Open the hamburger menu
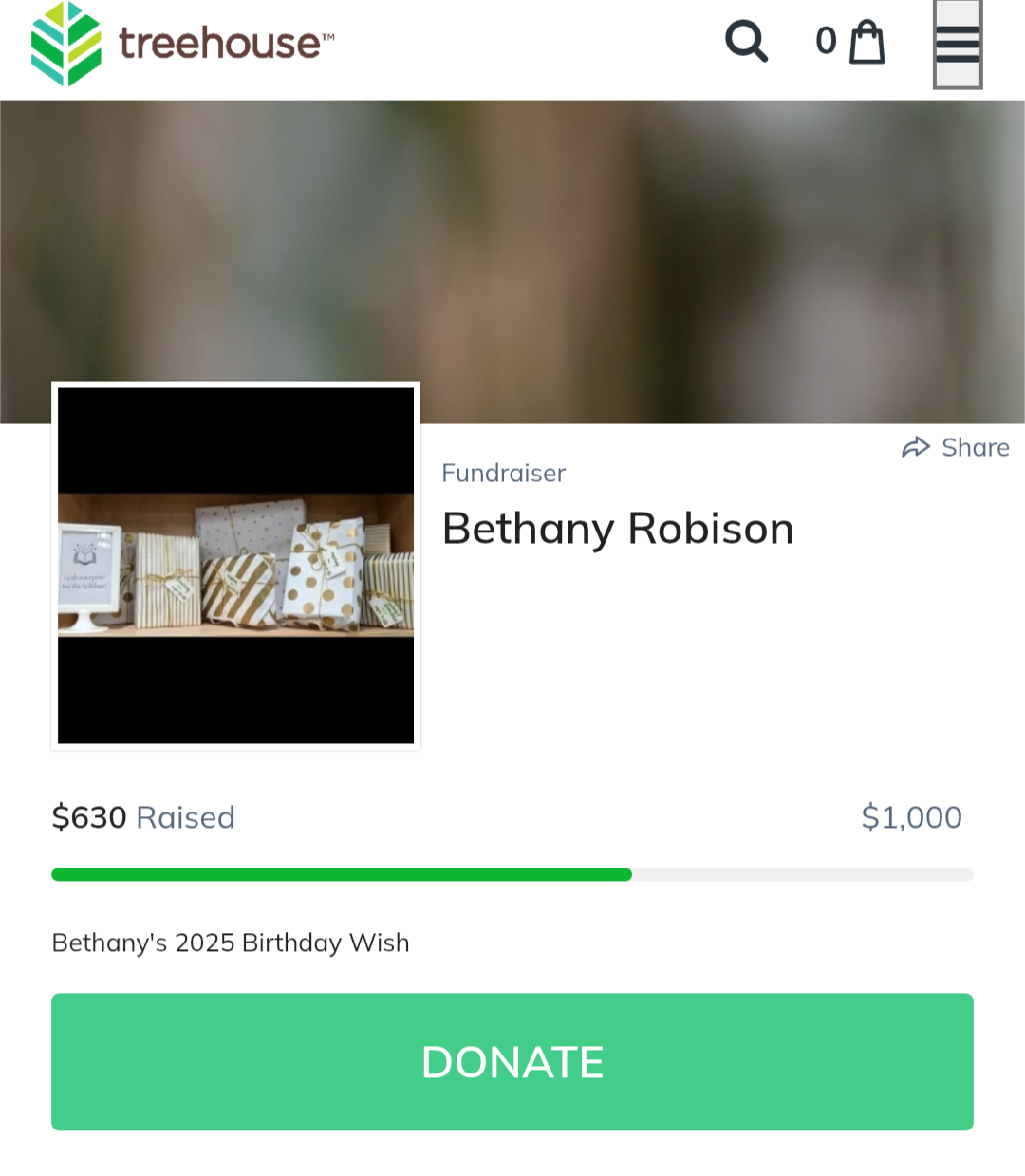 958,45
